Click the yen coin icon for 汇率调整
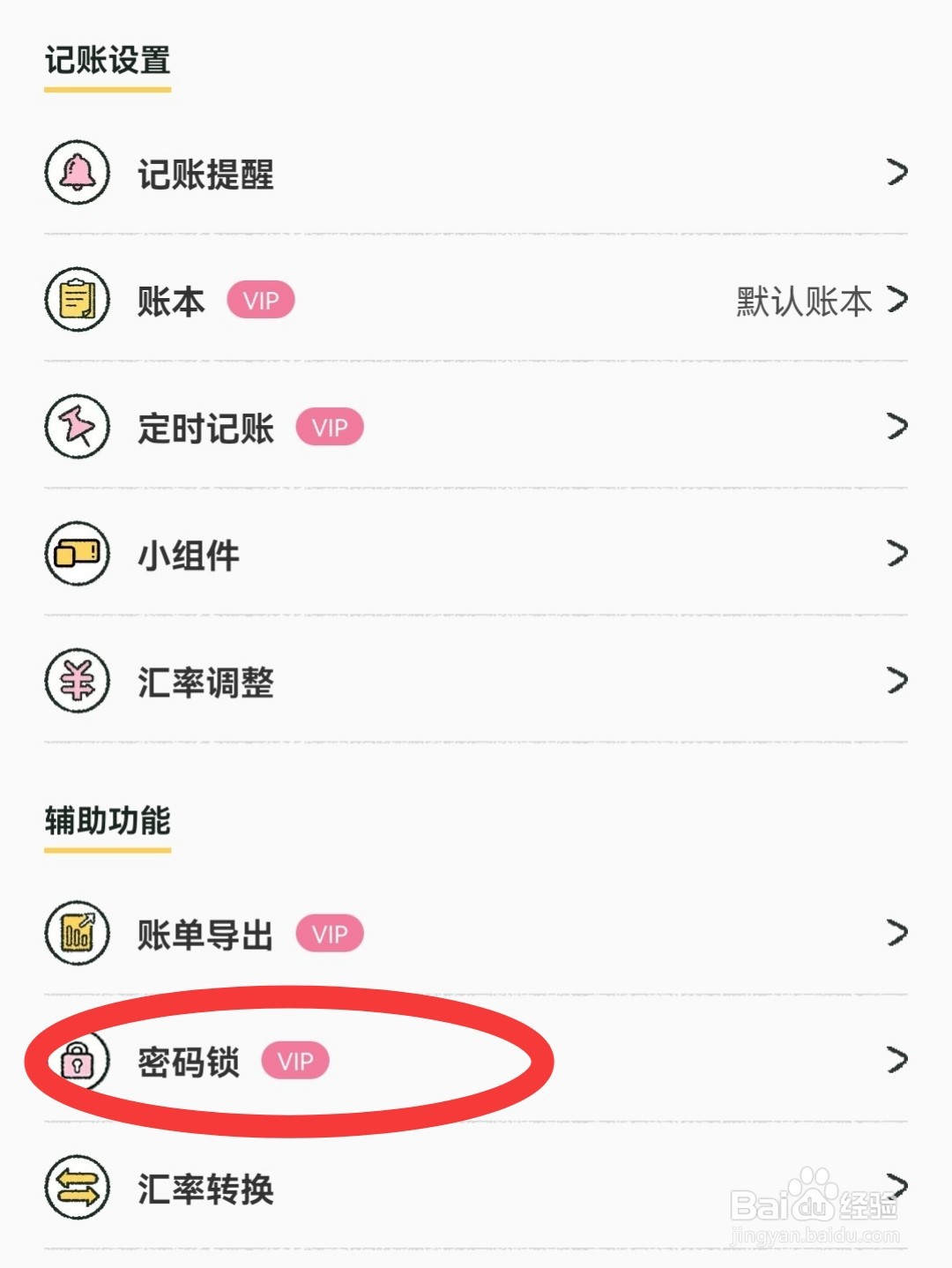This screenshot has height=1268, width=952. click(77, 682)
